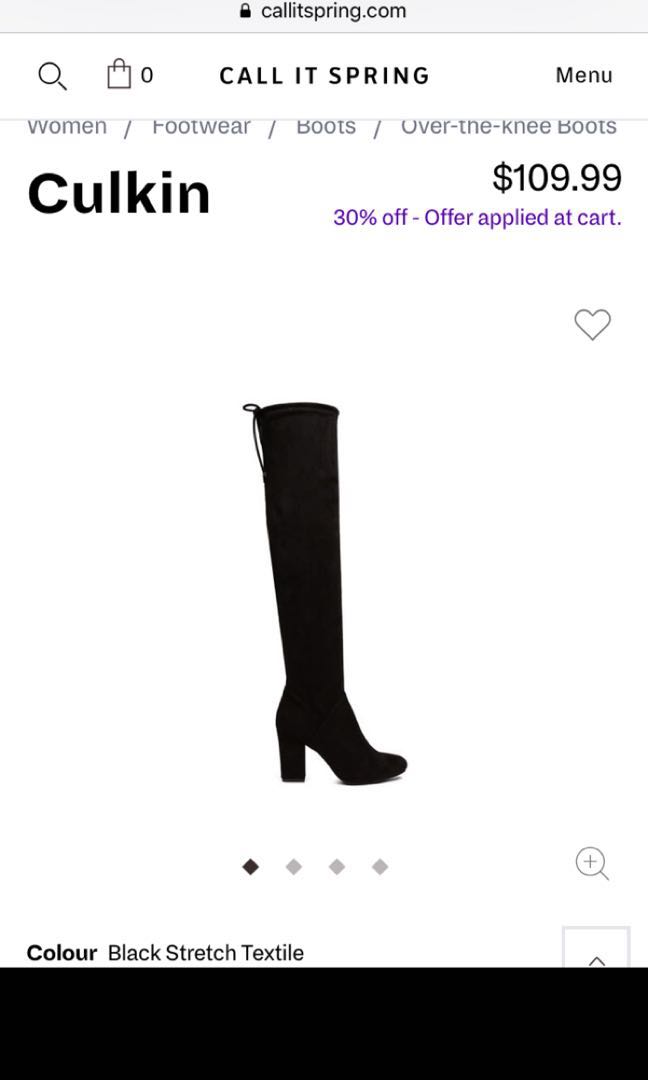Image resolution: width=648 pixels, height=1080 pixels.
Task: Open Footwear breadcrumb link
Action: tap(201, 127)
